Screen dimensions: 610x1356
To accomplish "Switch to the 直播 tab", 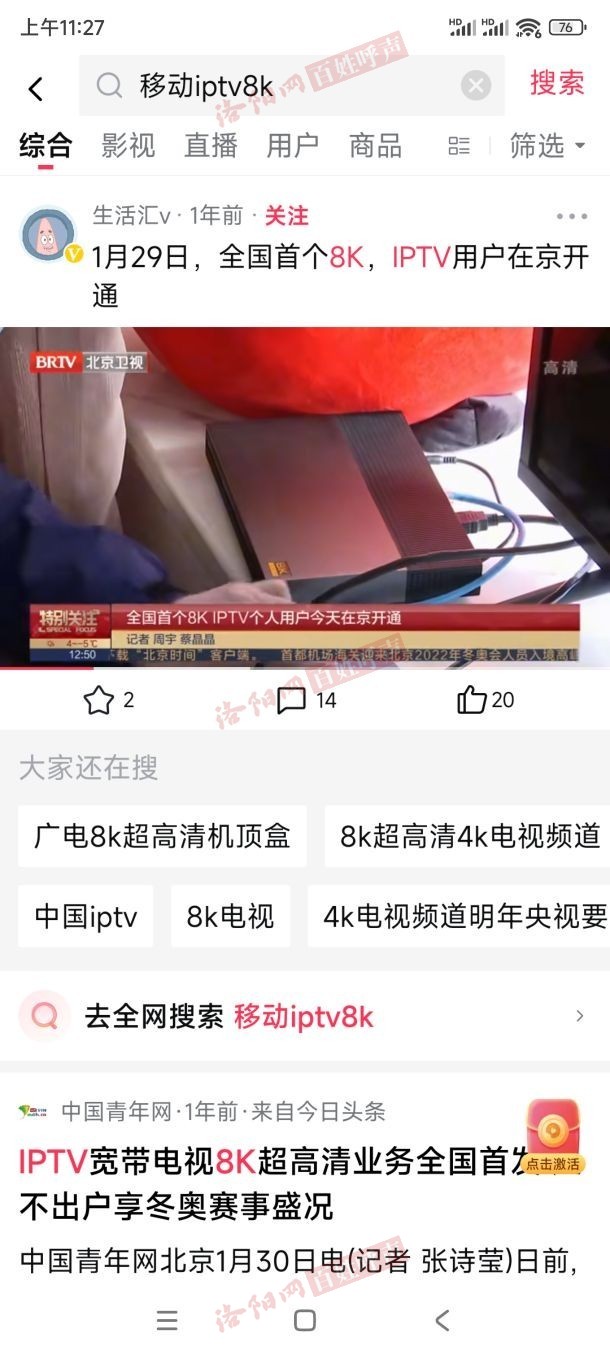I will pyautogui.click(x=210, y=146).
